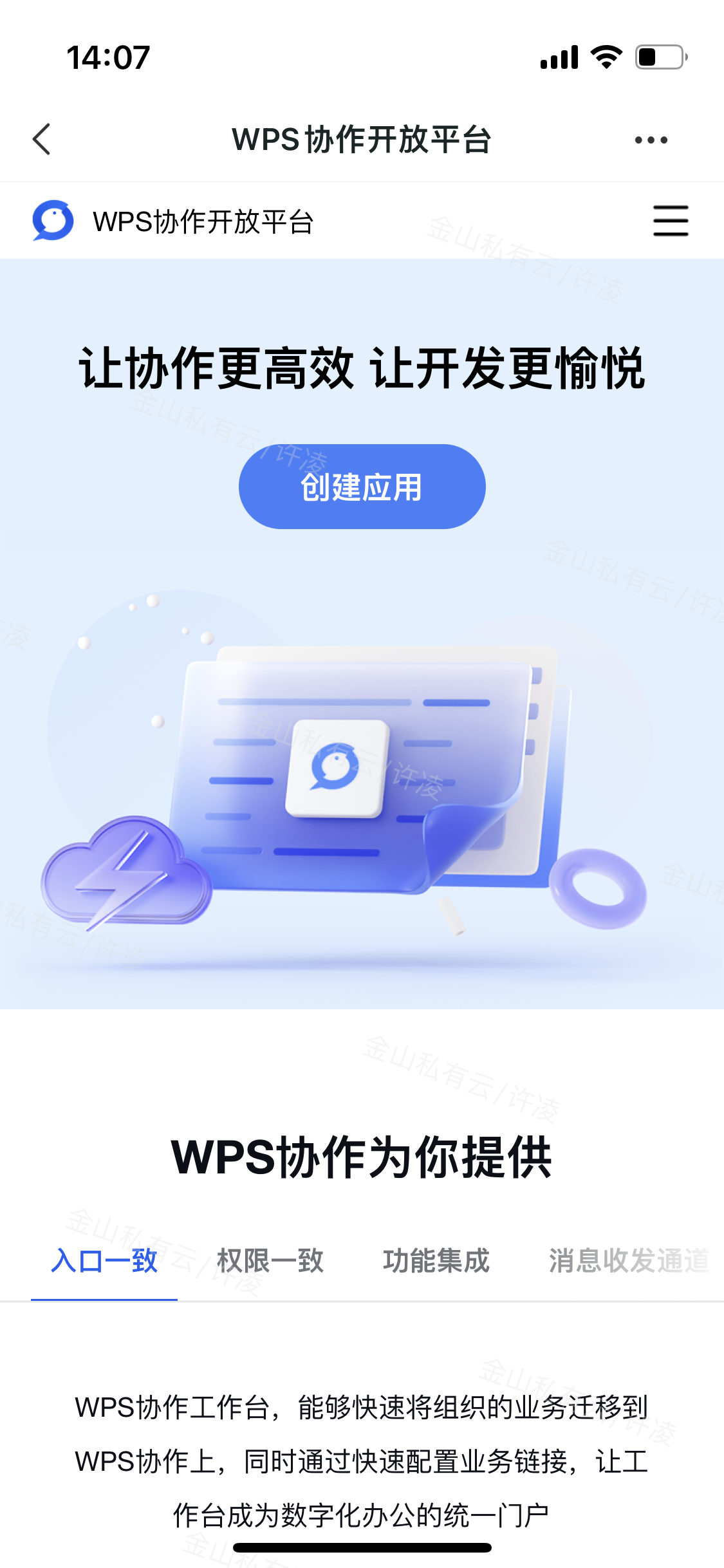The image size is (724, 1568).
Task: Go back using the top-left arrow
Action: pos(42,140)
